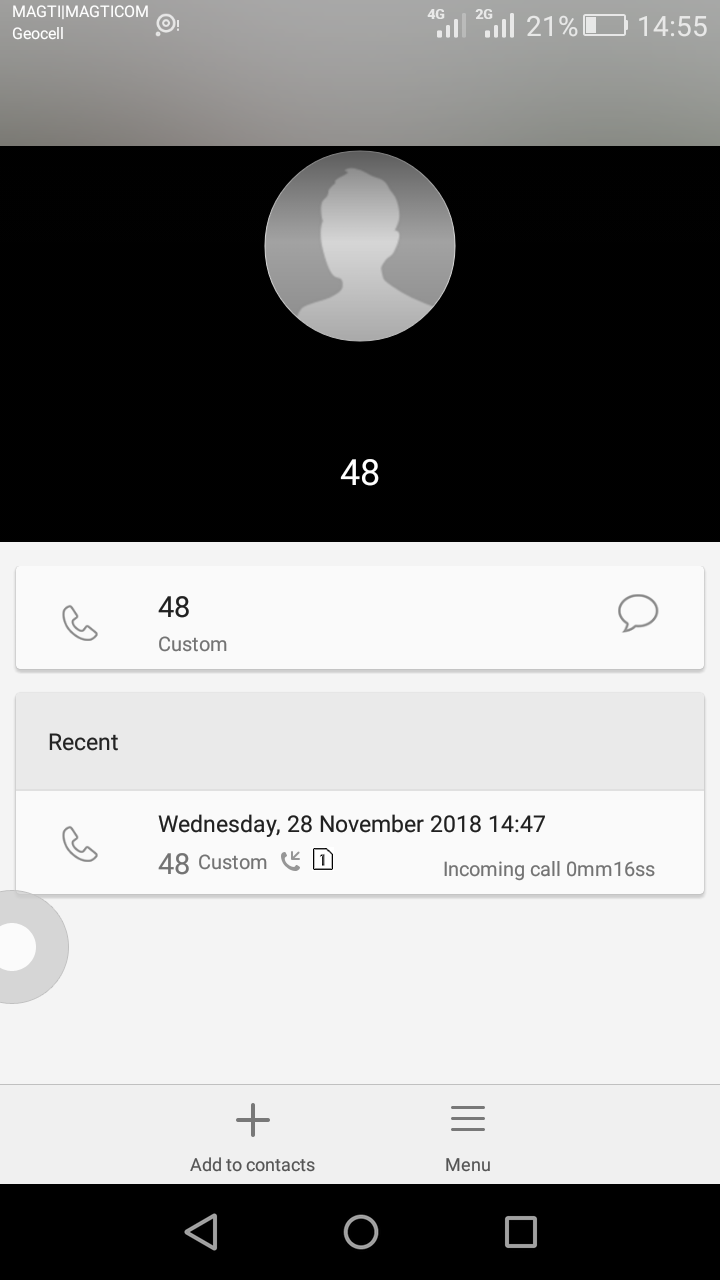Tap the Android Back navigation button

200,1231
